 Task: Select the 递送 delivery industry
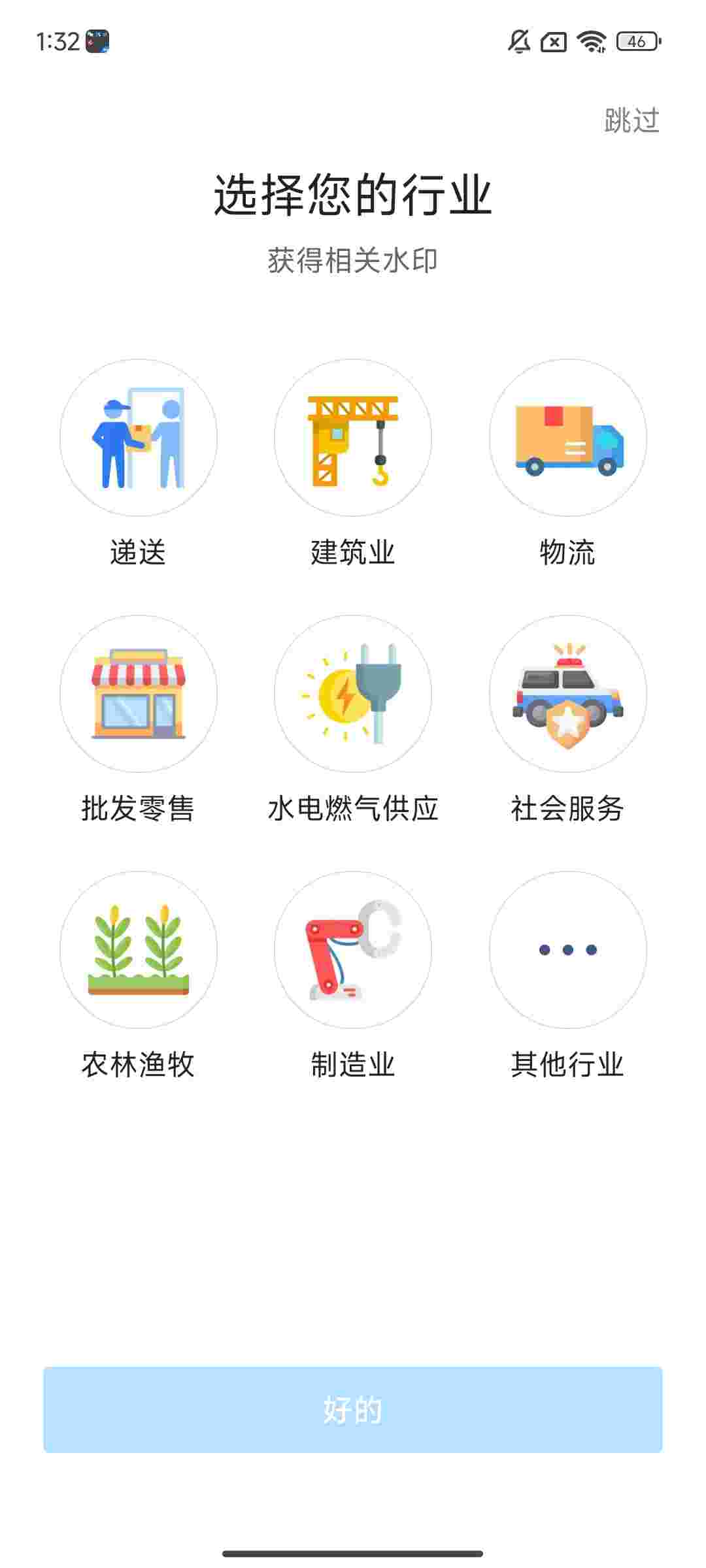coord(139,438)
